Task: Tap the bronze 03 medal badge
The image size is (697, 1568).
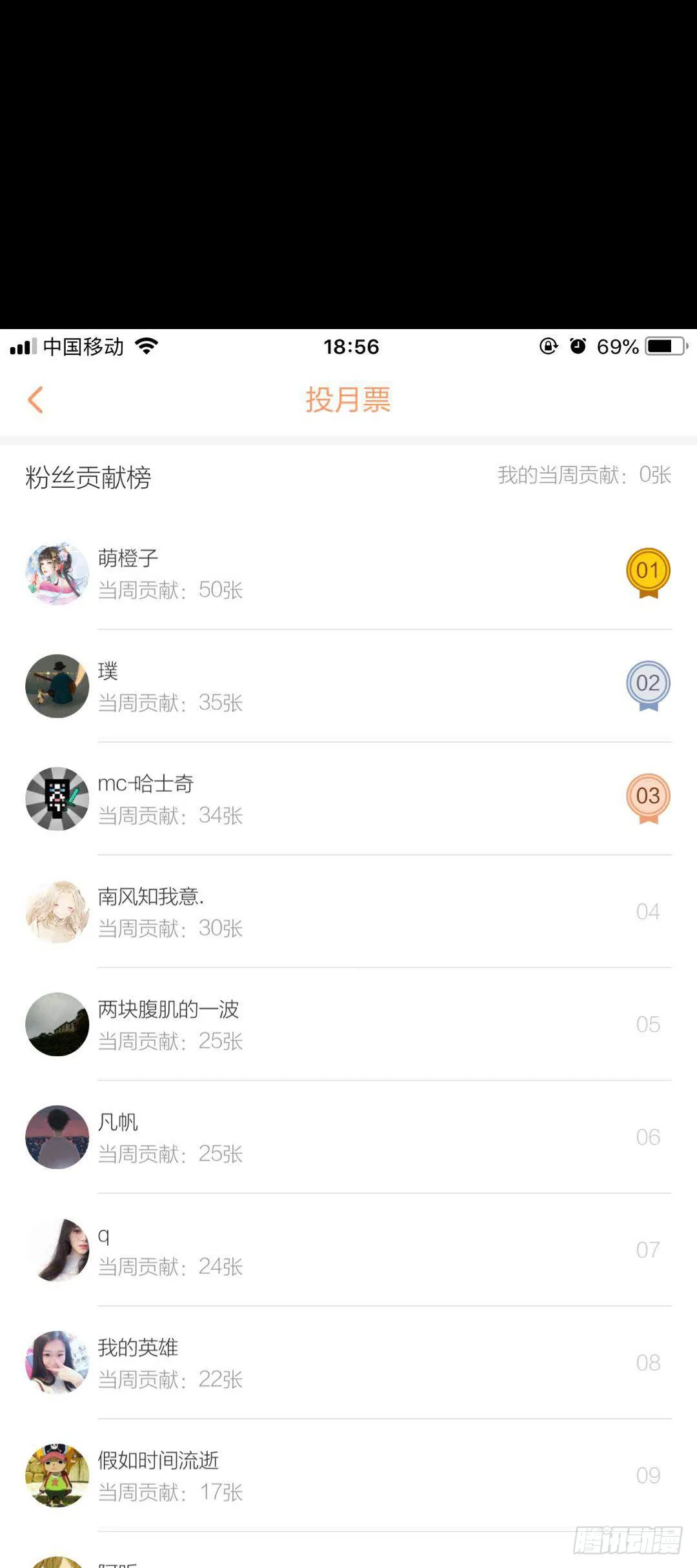Action: (x=647, y=799)
